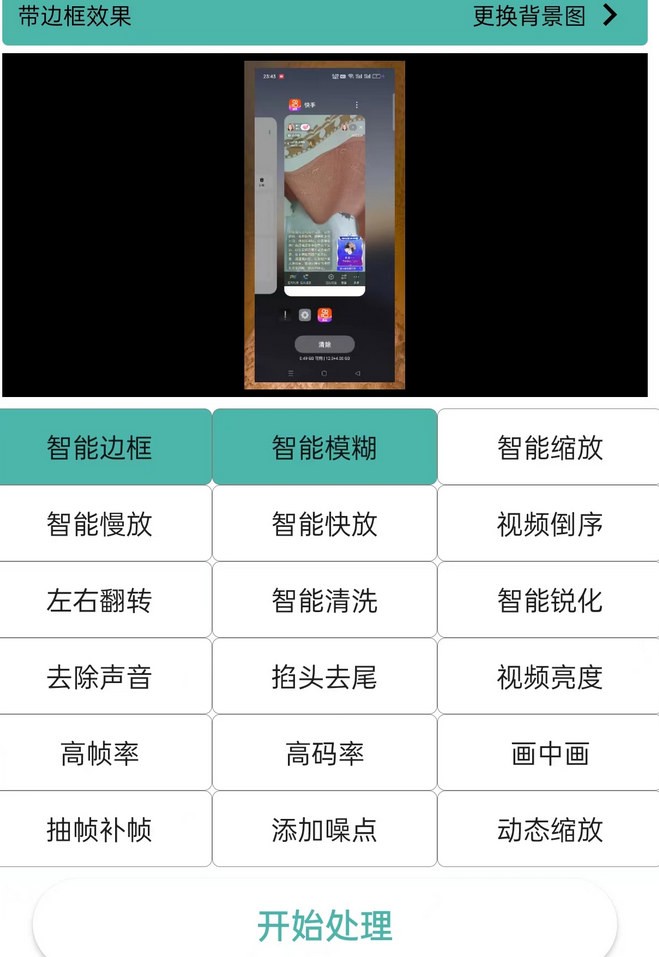Viewport: 659px width, 957px height.
Task: Select the 智能清洗 option
Action: click(x=324, y=600)
